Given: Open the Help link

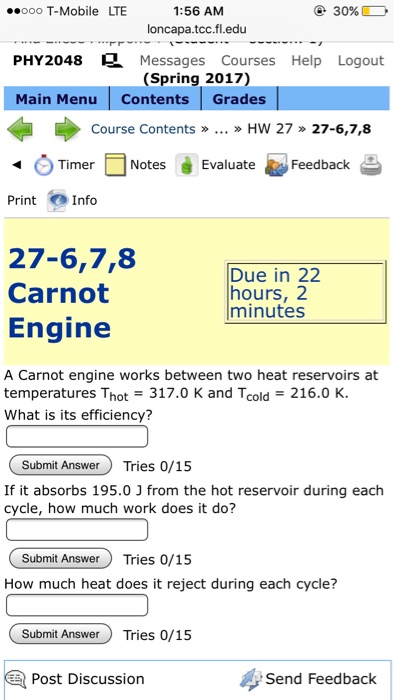Looking at the screenshot, I should [306, 60].
